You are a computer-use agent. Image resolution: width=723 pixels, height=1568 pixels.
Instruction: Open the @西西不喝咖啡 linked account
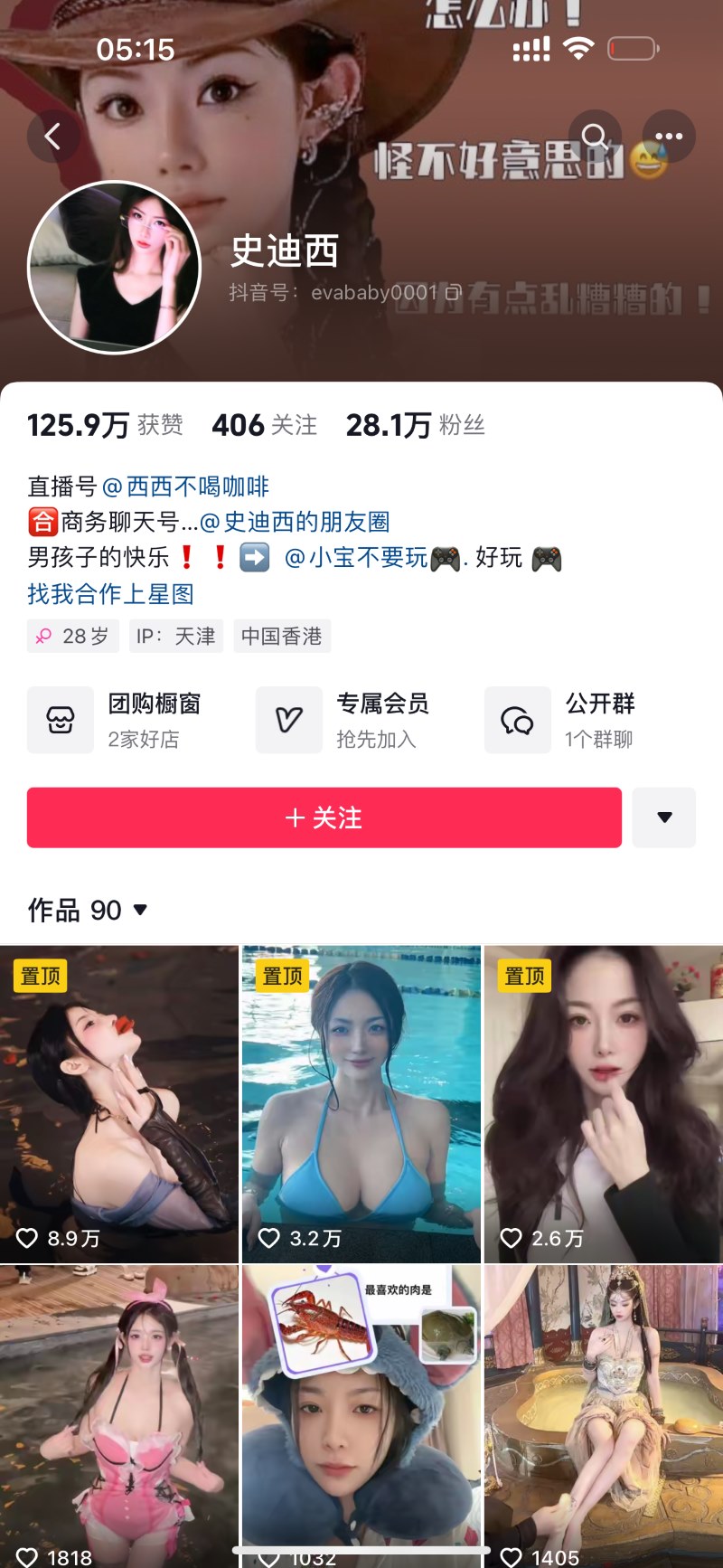(185, 486)
